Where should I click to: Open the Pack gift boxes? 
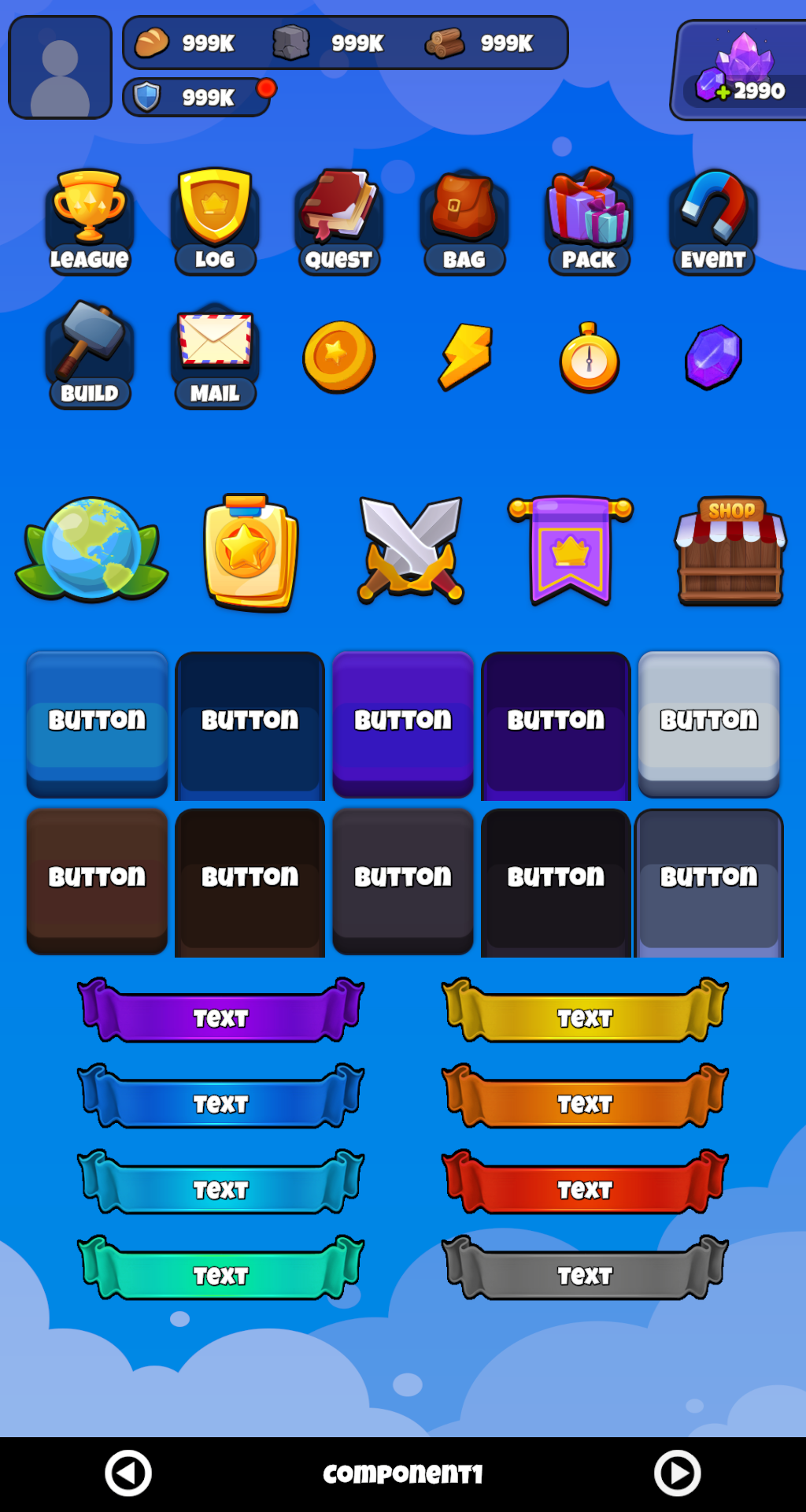589,221
